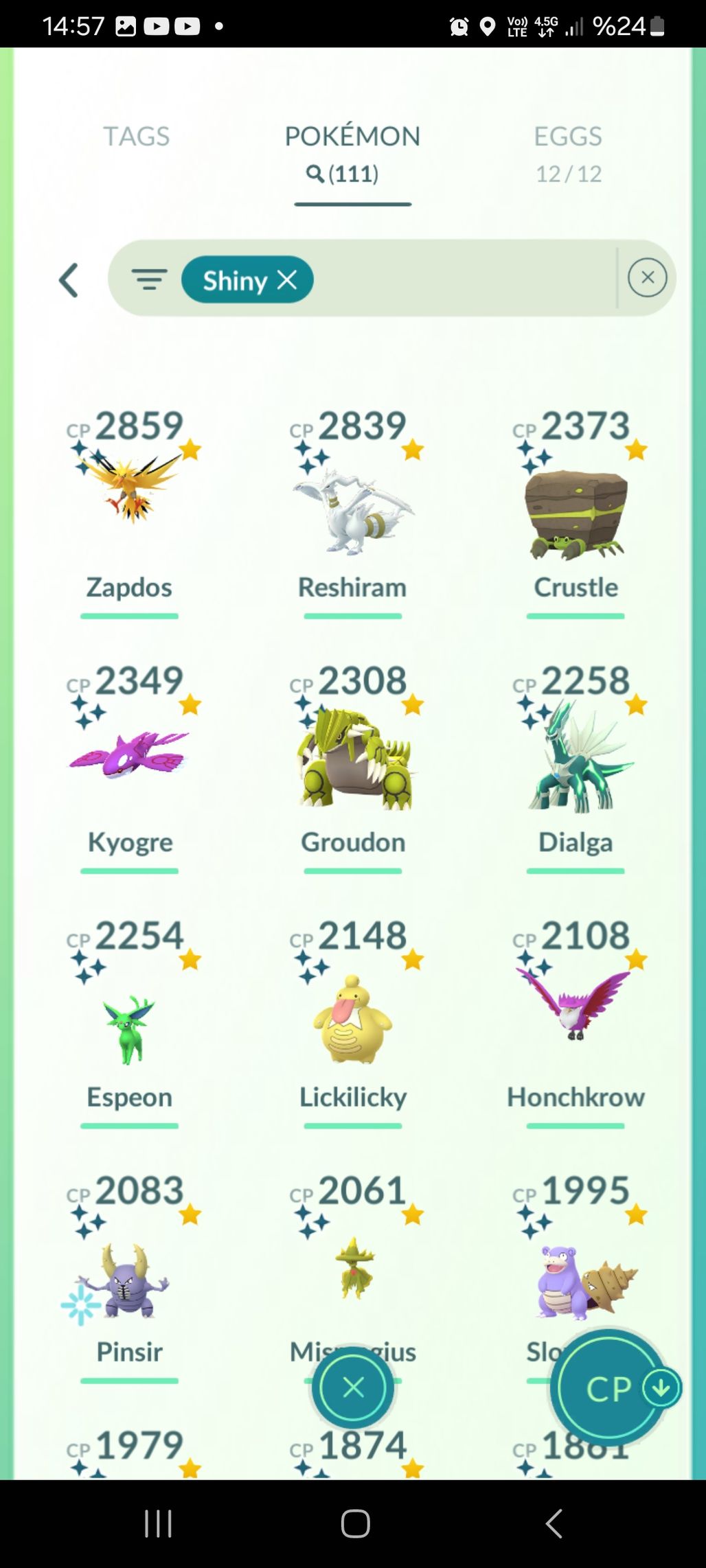View Pinsir CP 2083
This screenshot has width=706, height=1568.
tap(129, 1277)
